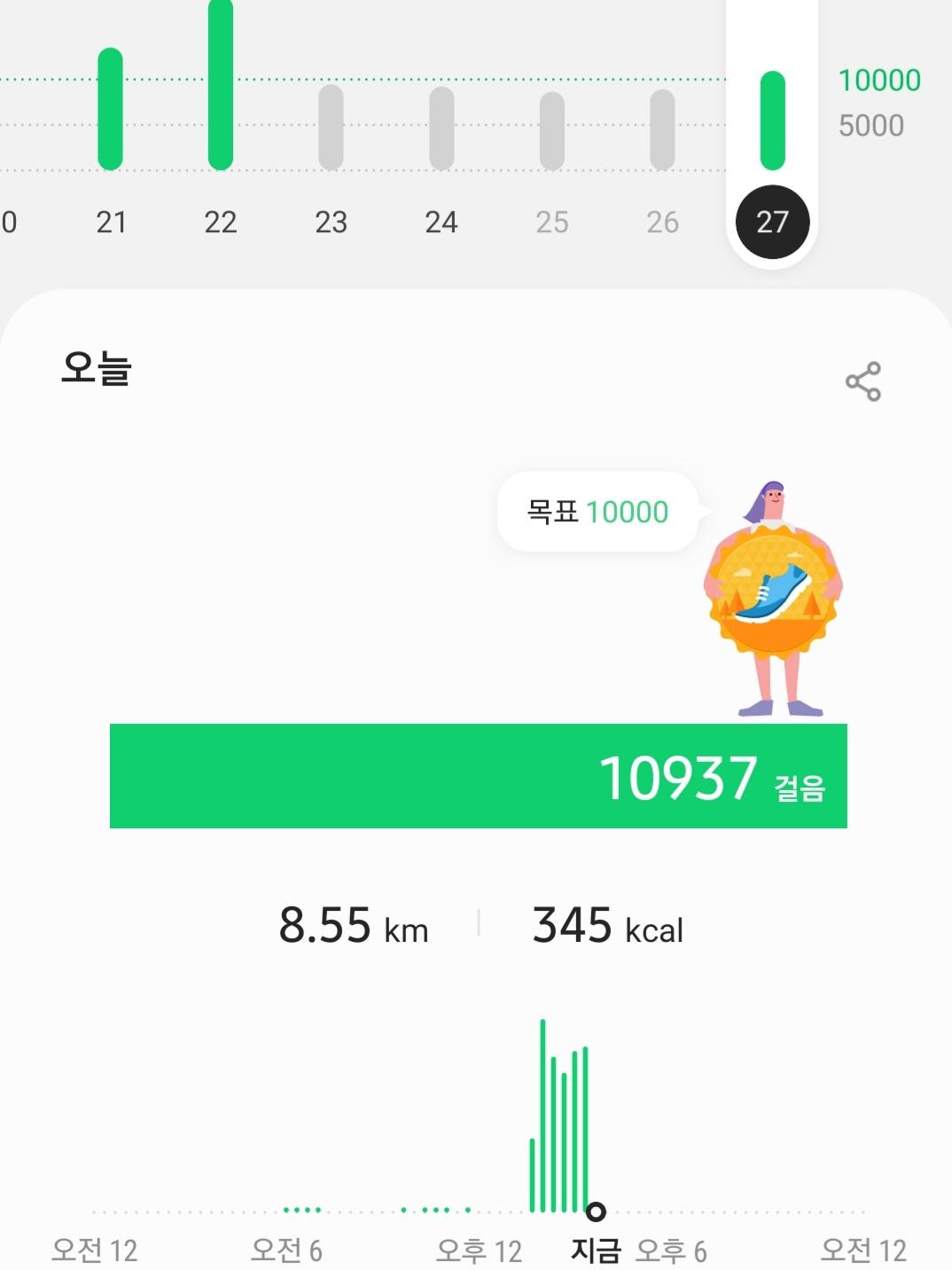Show step data for day 25
952x1270 pixels.
551,221
